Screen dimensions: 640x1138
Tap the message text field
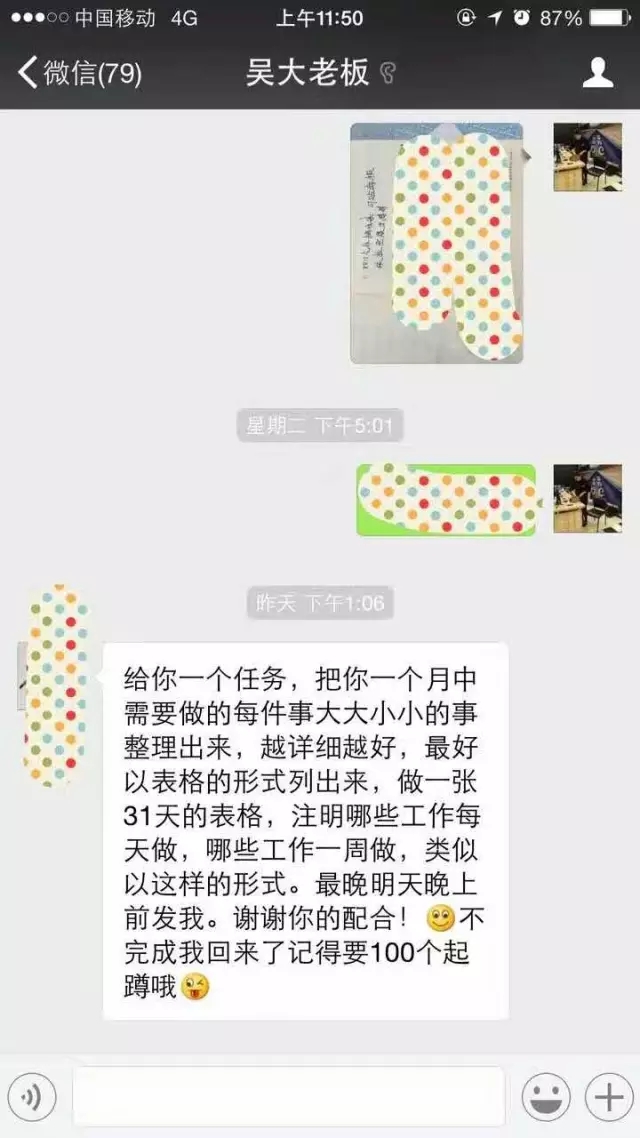pyautogui.click(x=288, y=1097)
